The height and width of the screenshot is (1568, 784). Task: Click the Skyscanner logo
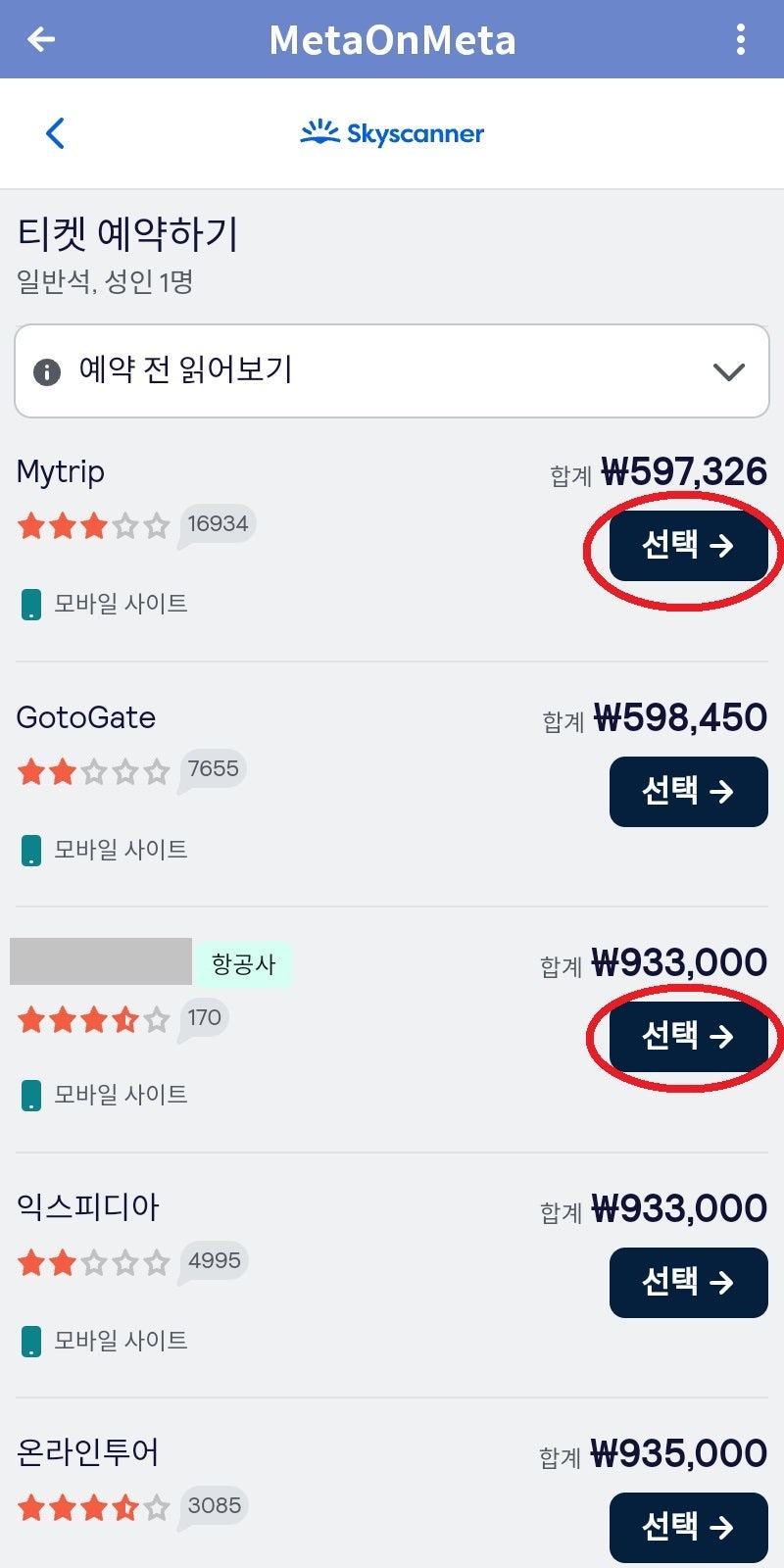391,133
